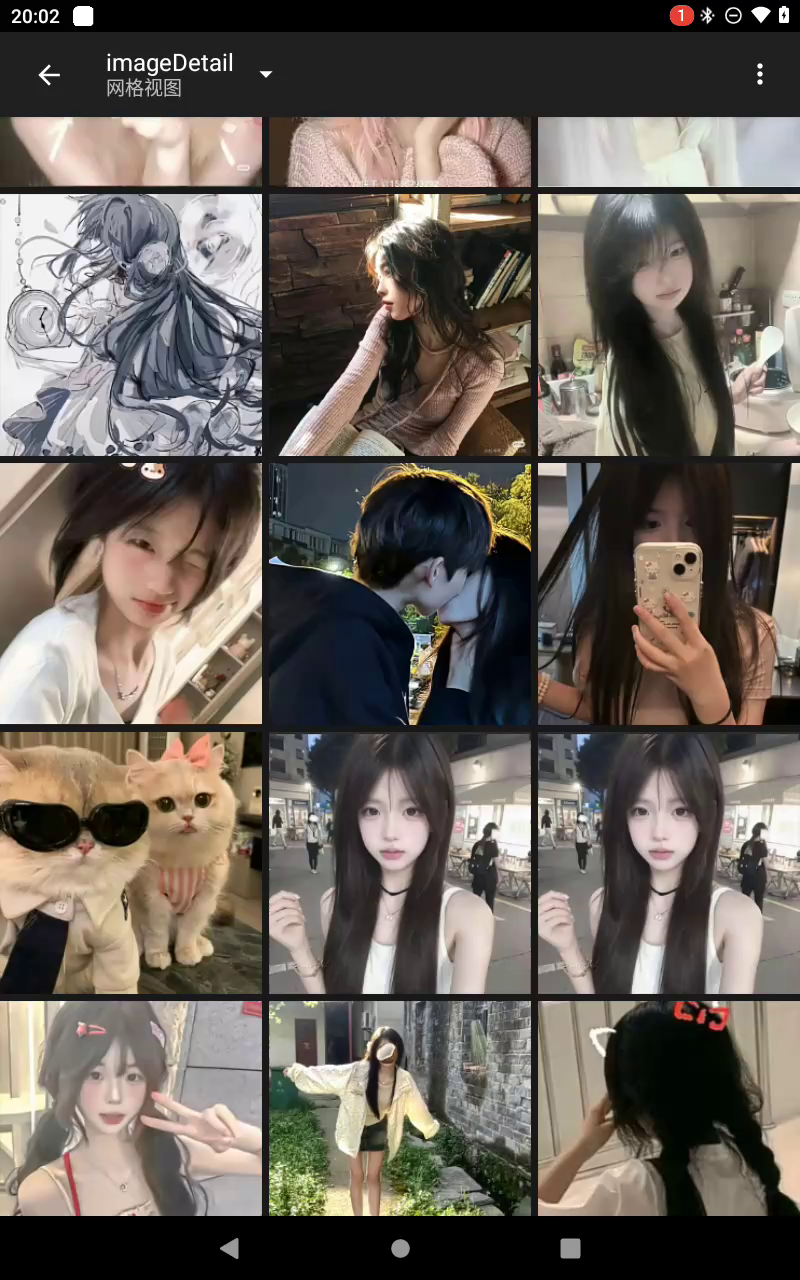Expand the imageDetail view mode dropdown

tap(266, 74)
